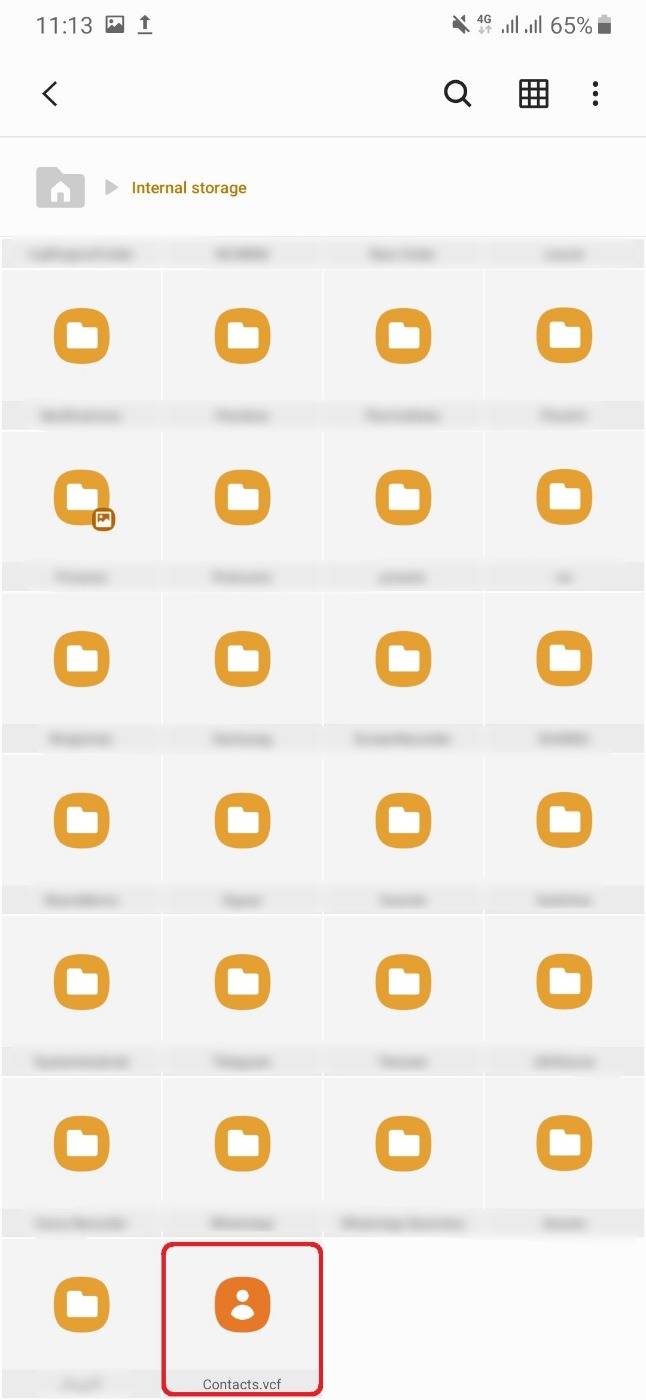The height and width of the screenshot is (1400, 646).
Task: Go back to the previous screen
Action: (50, 94)
